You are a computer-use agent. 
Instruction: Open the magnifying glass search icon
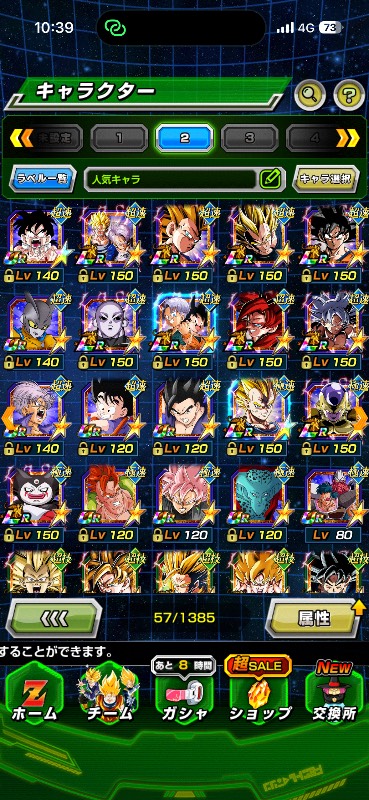[x=310, y=93]
